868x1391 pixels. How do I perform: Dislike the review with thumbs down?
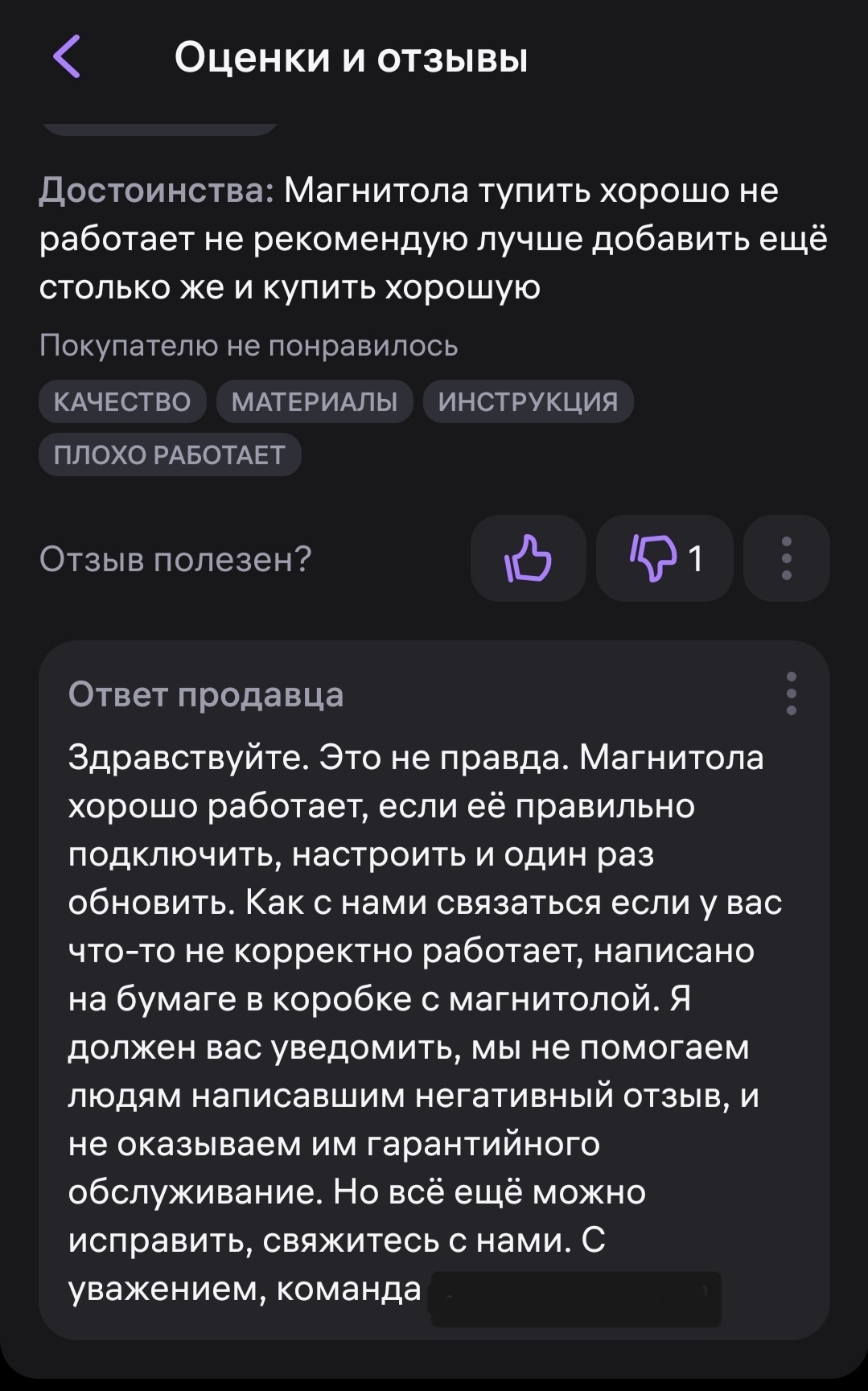tap(664, 558)
